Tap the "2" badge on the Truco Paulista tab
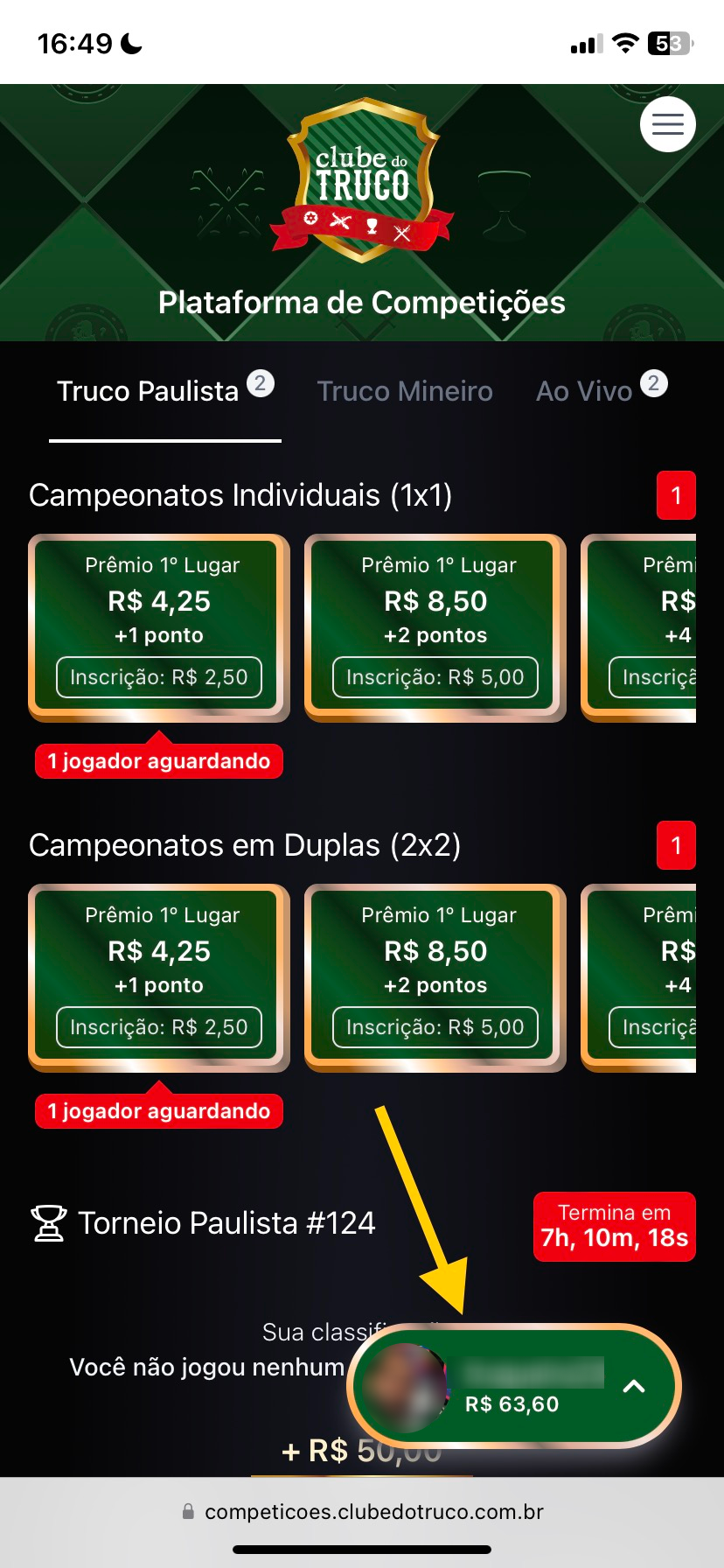 [262, 382]
